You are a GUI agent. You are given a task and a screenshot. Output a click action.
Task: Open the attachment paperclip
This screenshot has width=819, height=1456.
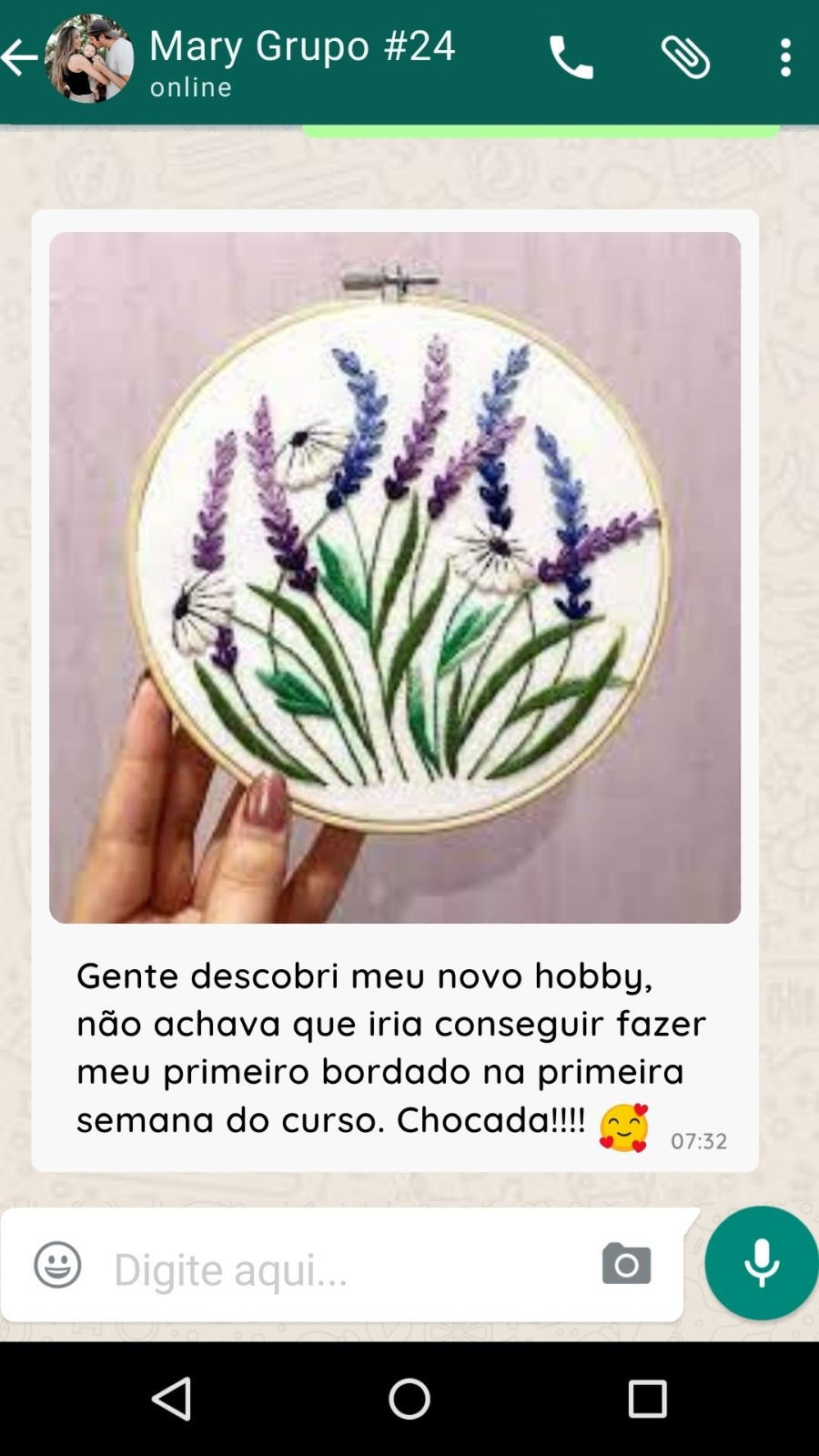[x=685, y=59]
